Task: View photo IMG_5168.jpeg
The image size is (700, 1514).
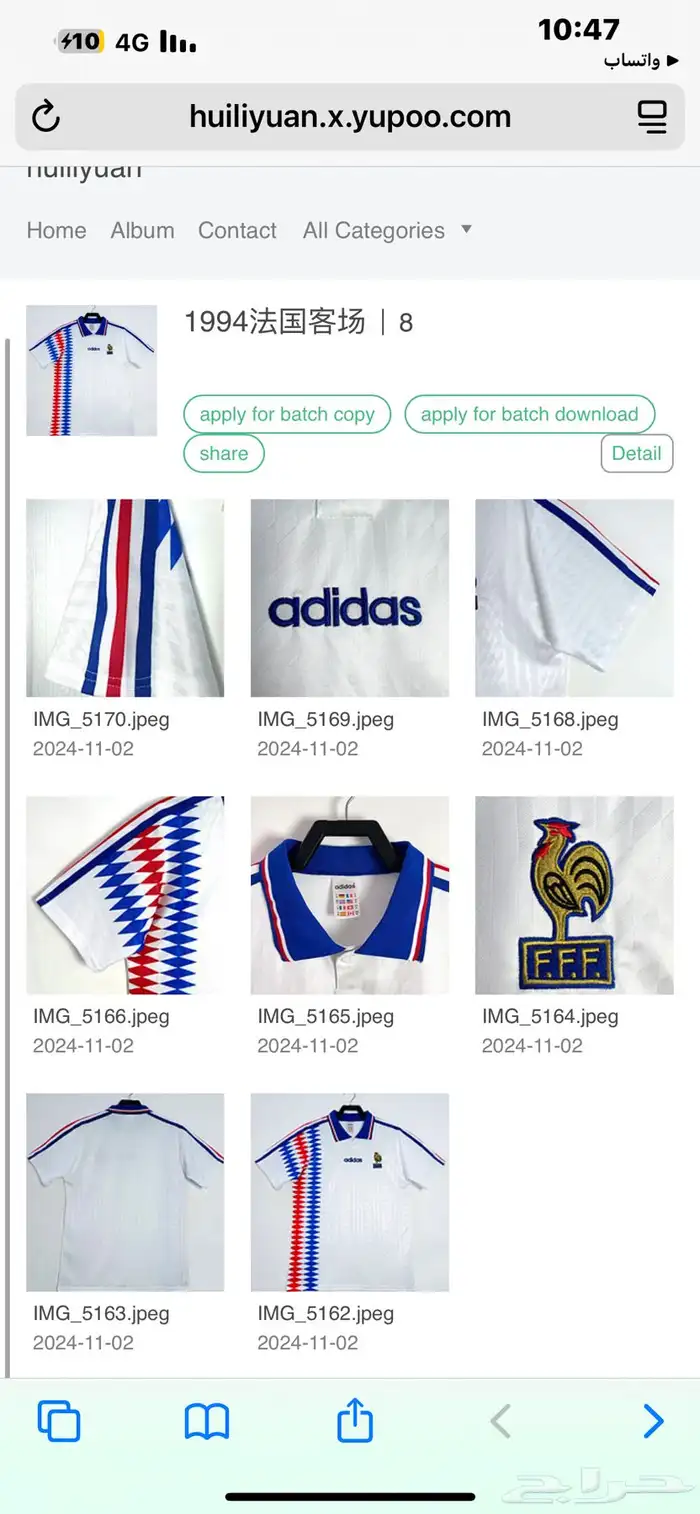Action: 574,598
